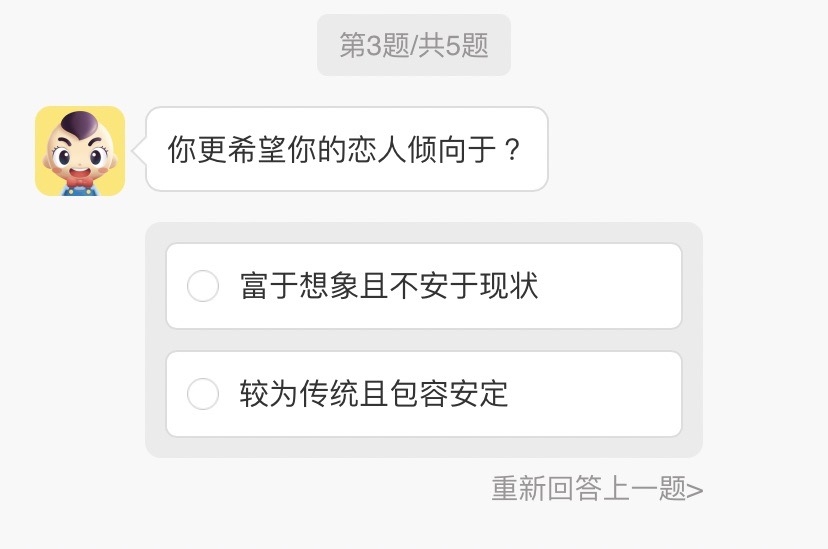Tap 重新回答上一题 link
This screenshot has width=828, height=549.
click(597, 489)
